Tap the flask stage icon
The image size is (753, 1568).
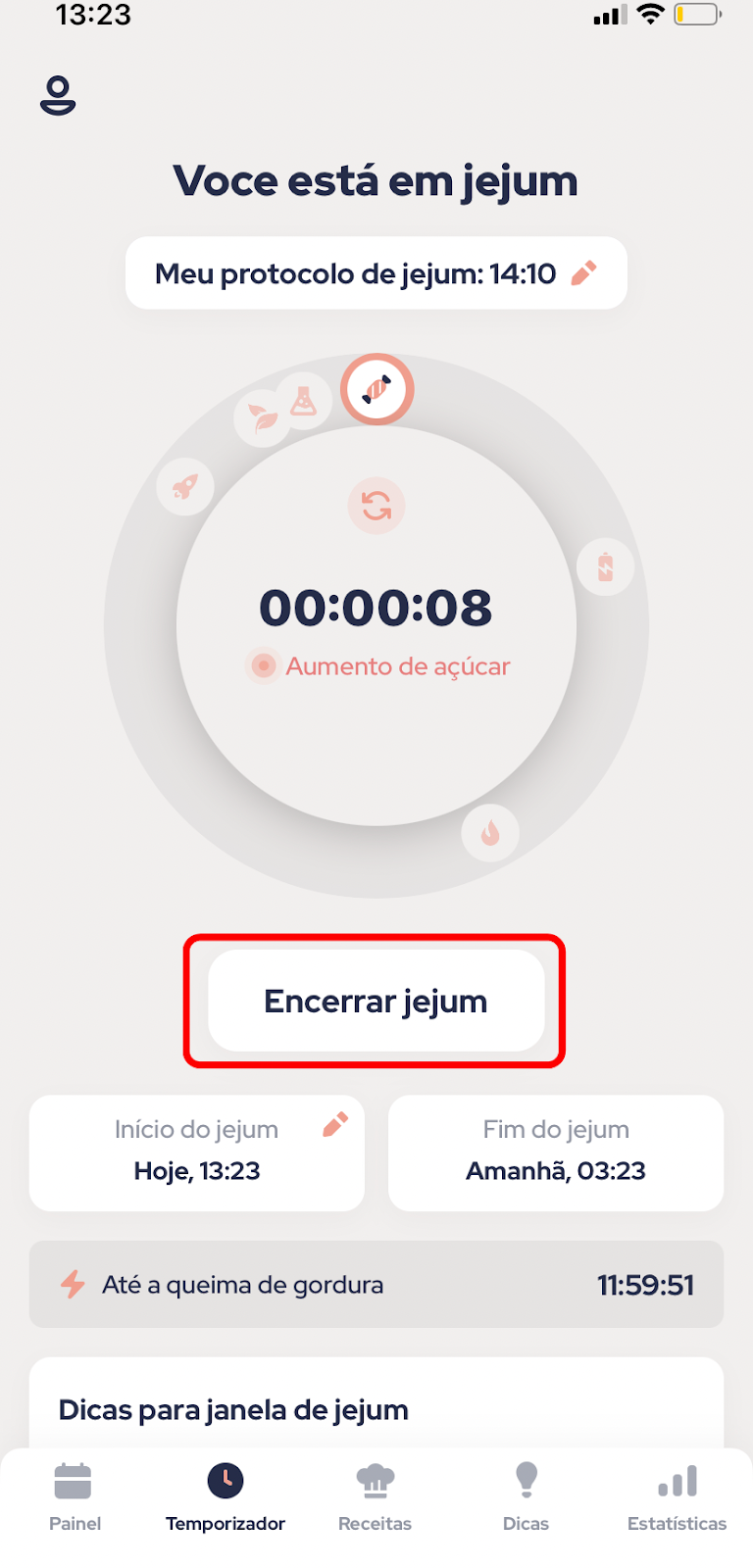tap(304, 400)
